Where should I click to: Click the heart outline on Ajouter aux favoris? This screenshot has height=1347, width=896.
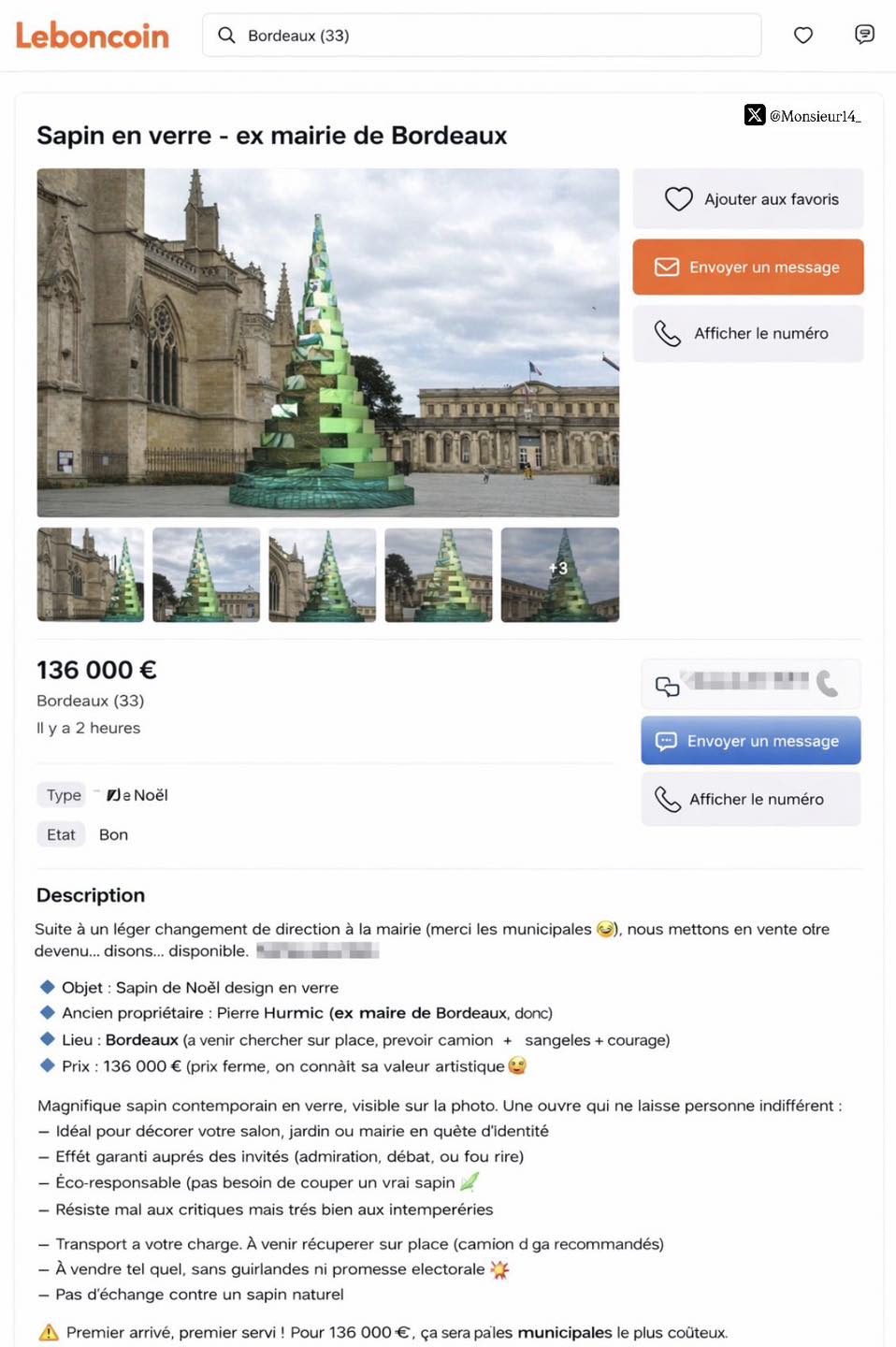(x=679, y=198)
